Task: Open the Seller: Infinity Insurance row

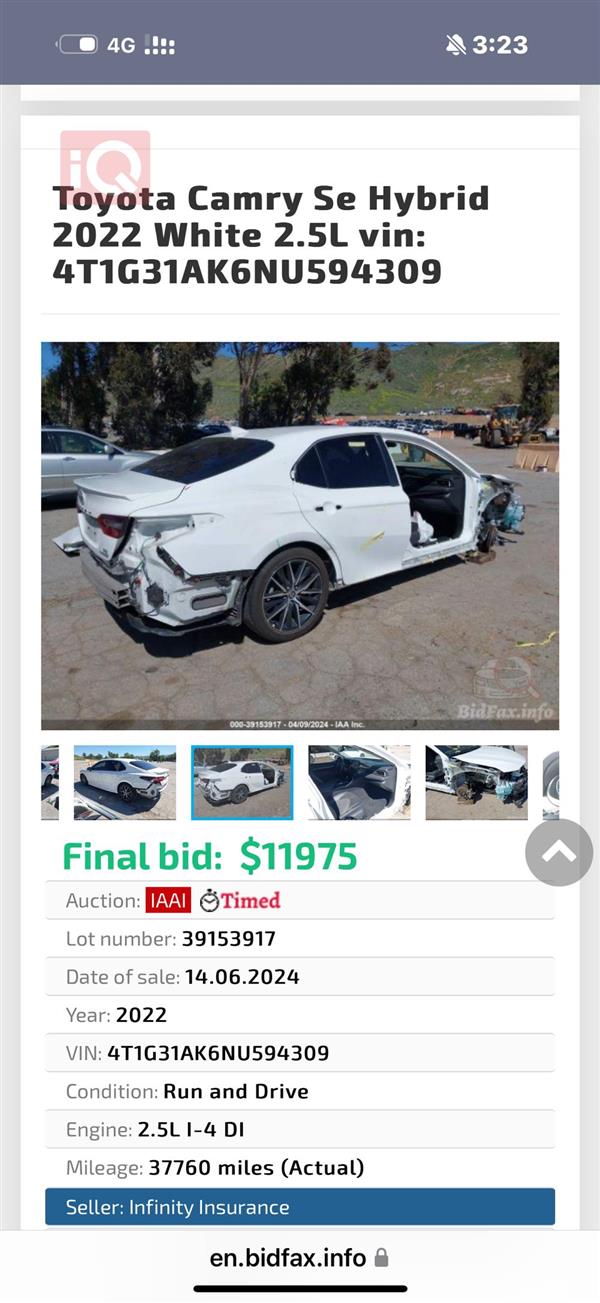Action: (x=300, y=1207)
